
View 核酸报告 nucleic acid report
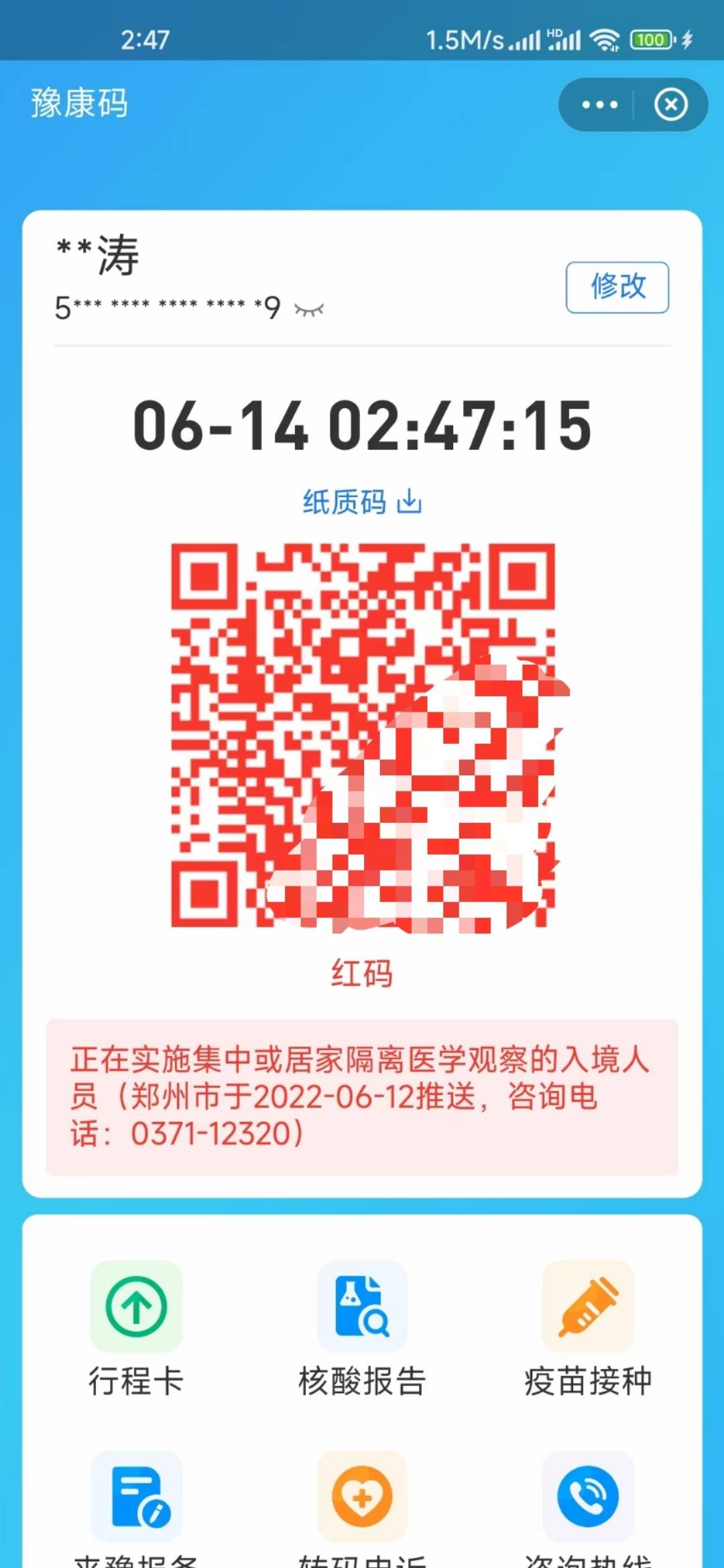362,1307
